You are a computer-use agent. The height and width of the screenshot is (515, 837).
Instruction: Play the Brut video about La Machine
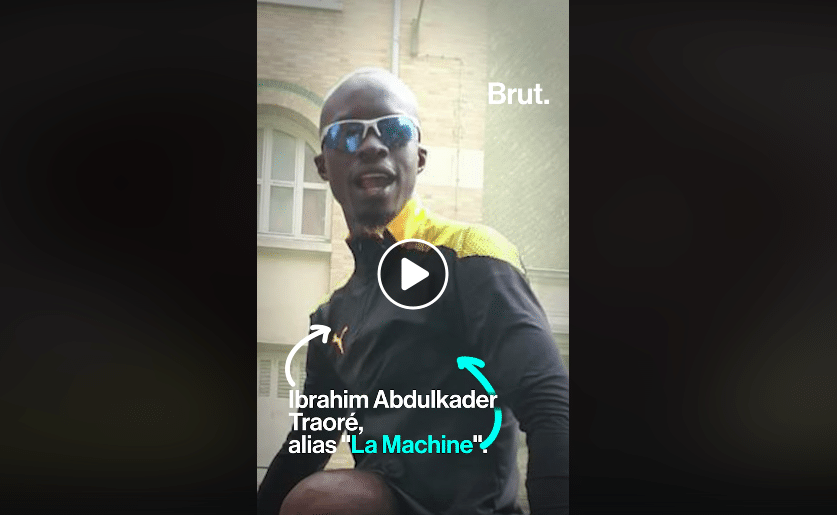[x=412, y=274]
